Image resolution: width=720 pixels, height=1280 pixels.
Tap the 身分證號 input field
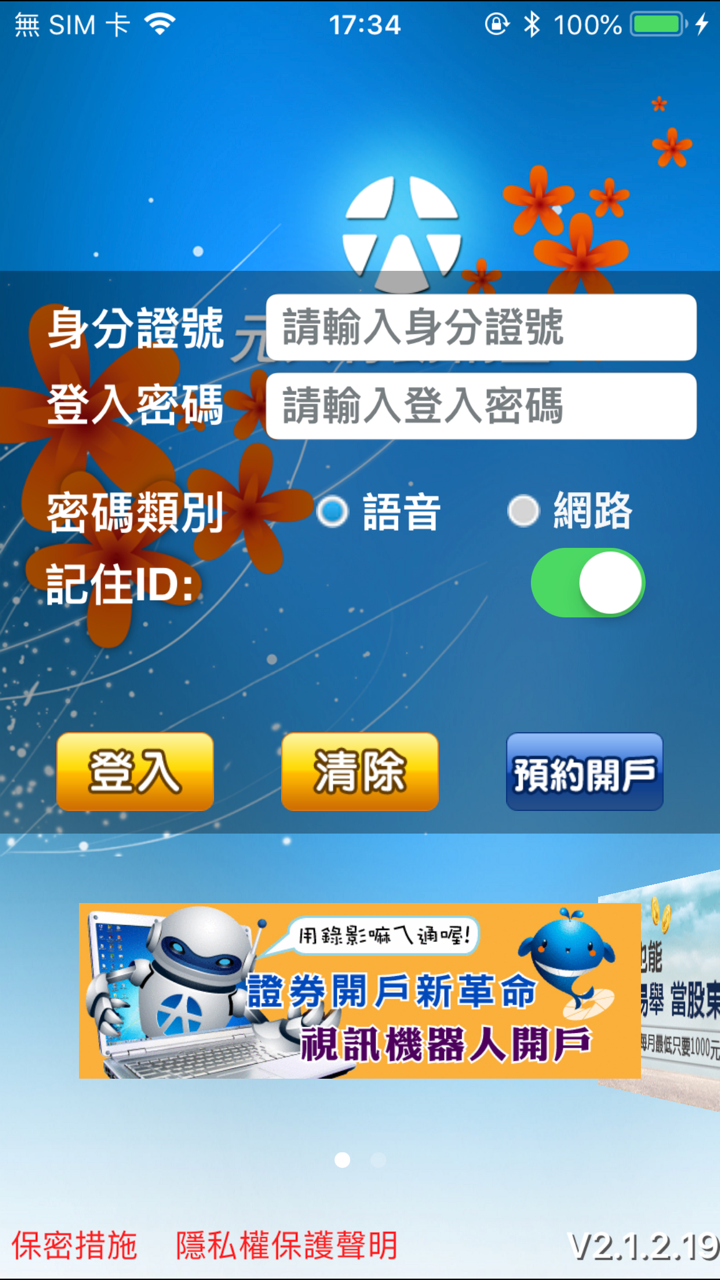pyautogui.click(x=480, y=327)
